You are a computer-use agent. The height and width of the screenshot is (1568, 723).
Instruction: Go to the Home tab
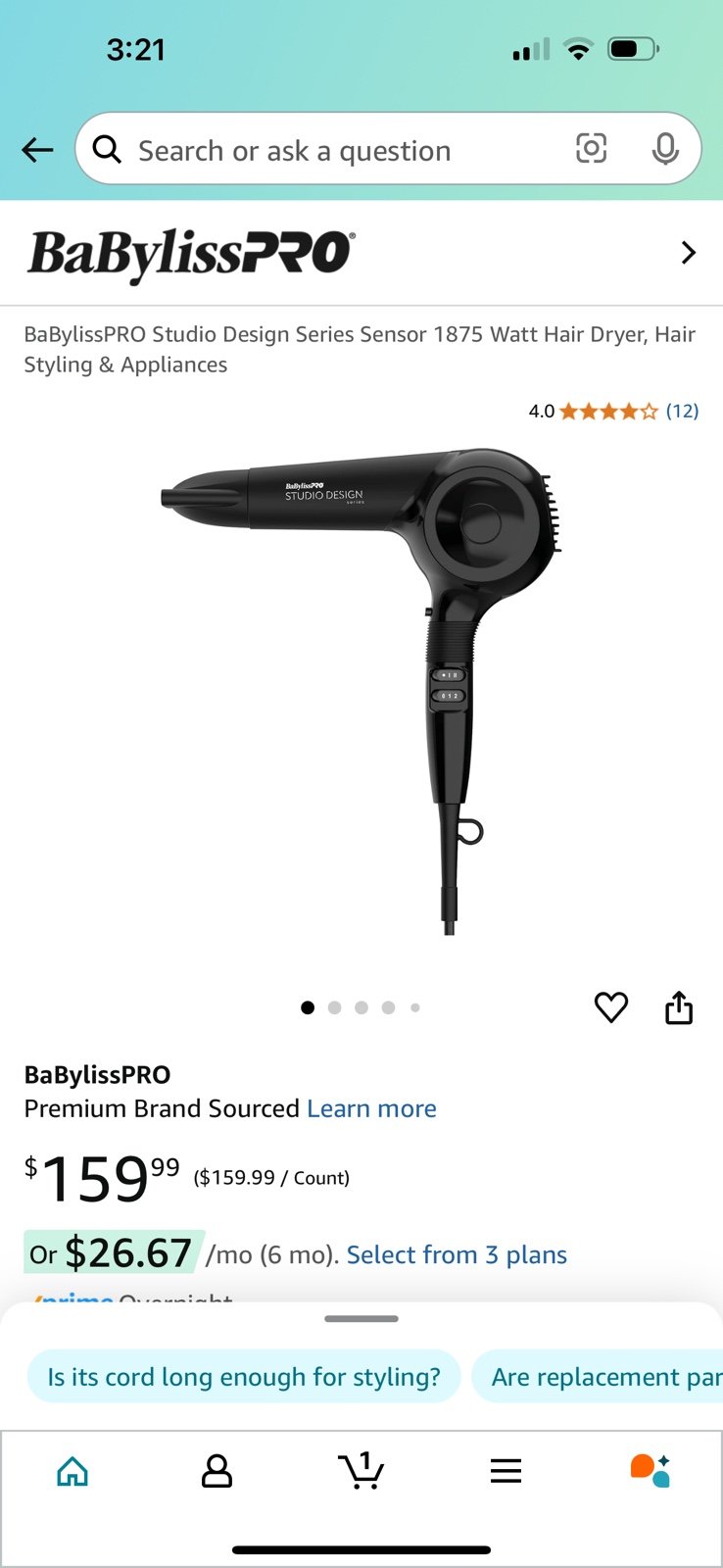click(x=72, y=1471)
